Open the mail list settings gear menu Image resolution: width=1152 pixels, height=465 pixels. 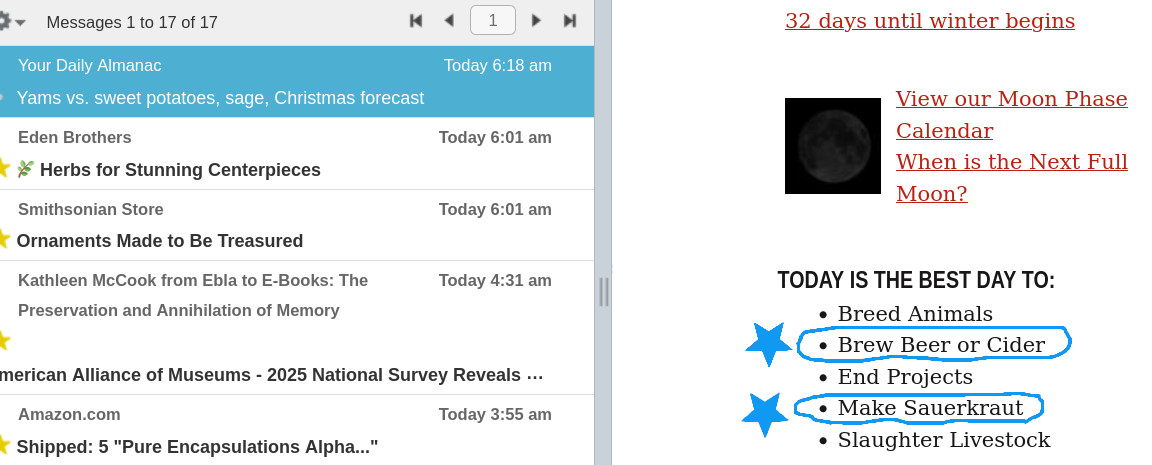tap(8, 21)
